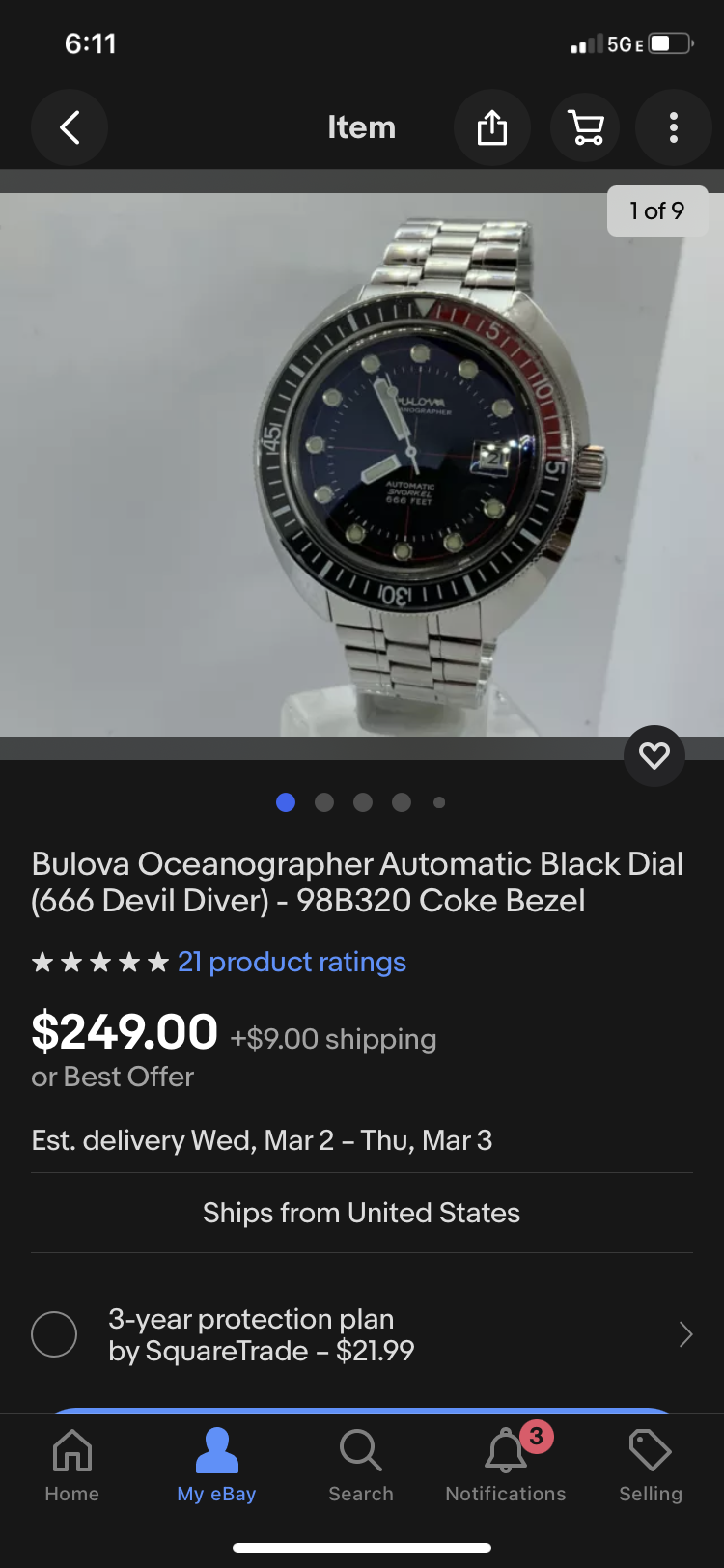Expand protection plan details chevron
Screen dimensions: 724x1568
[x=685, y=1334]
